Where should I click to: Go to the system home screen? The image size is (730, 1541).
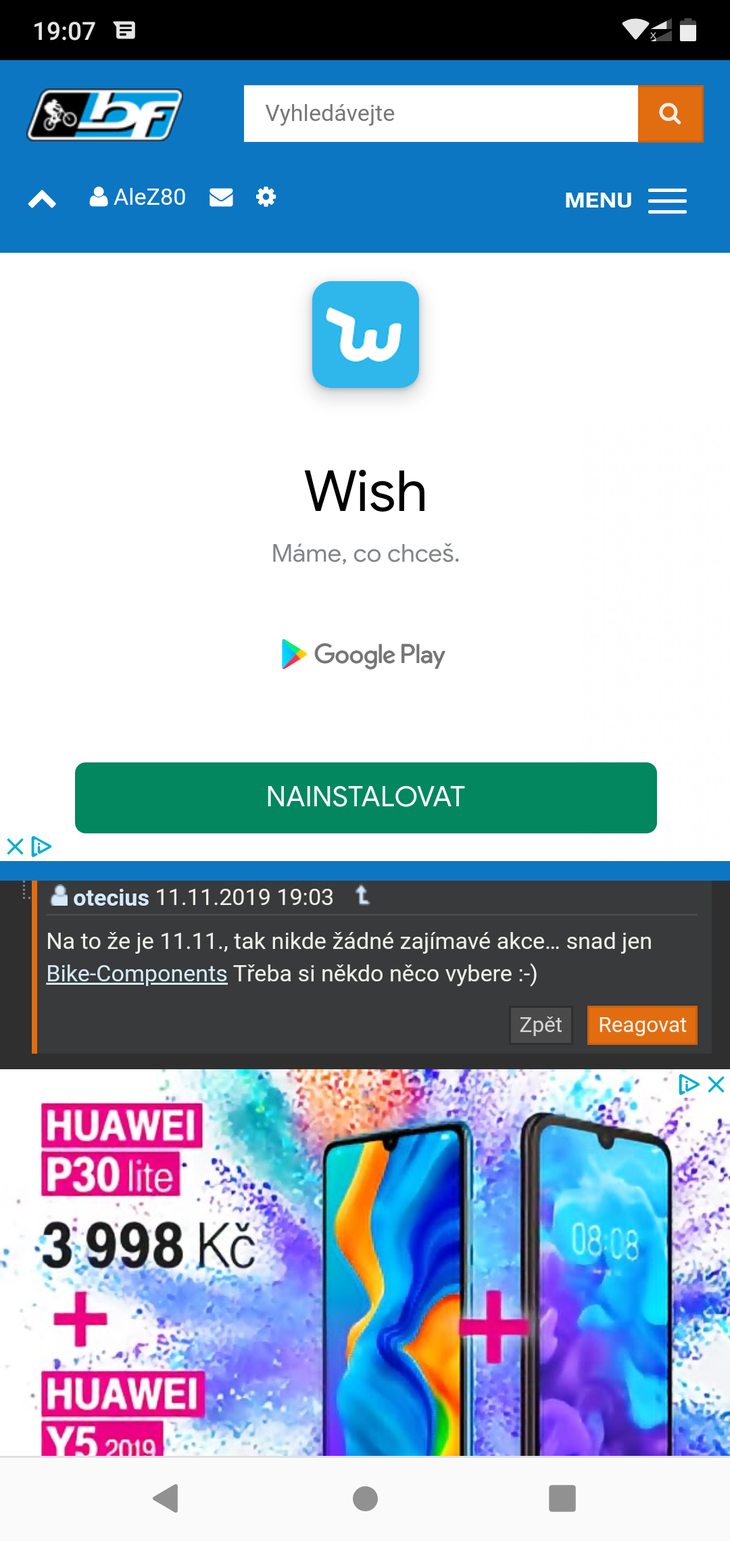click(365, 1497)
